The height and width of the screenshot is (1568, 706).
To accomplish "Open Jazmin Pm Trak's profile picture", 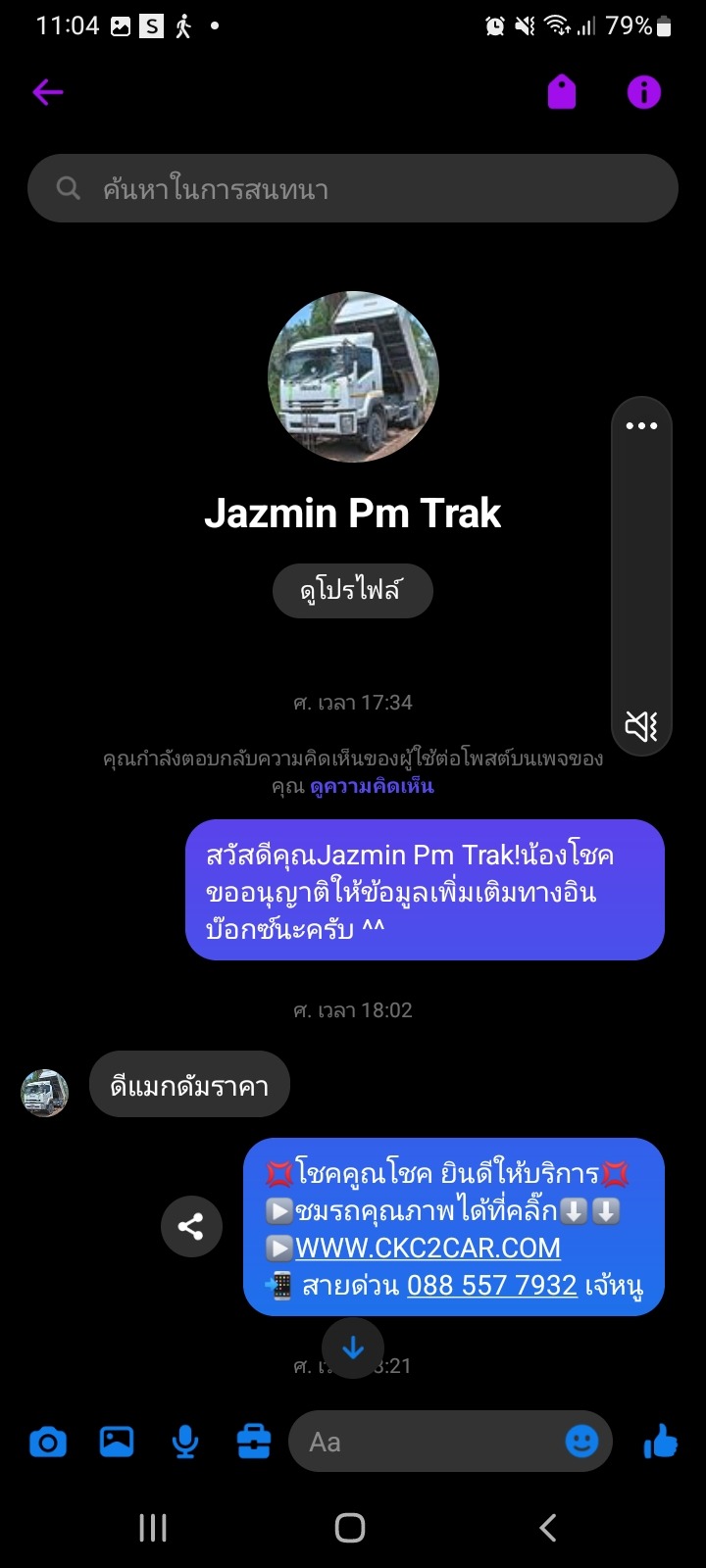I will pyautogui.click(x=353, y=377).
